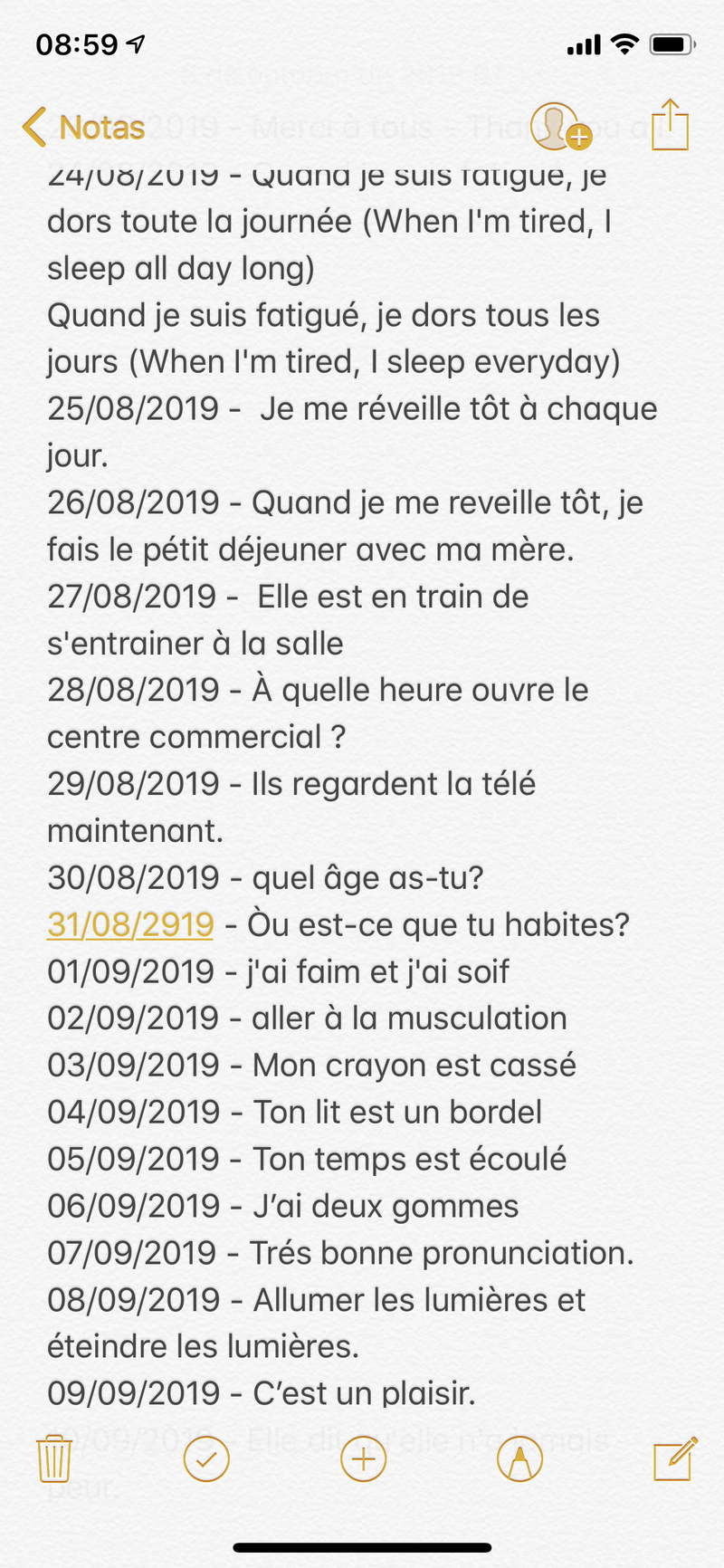
Task: Compose a new note
Action: (675, 1458)
